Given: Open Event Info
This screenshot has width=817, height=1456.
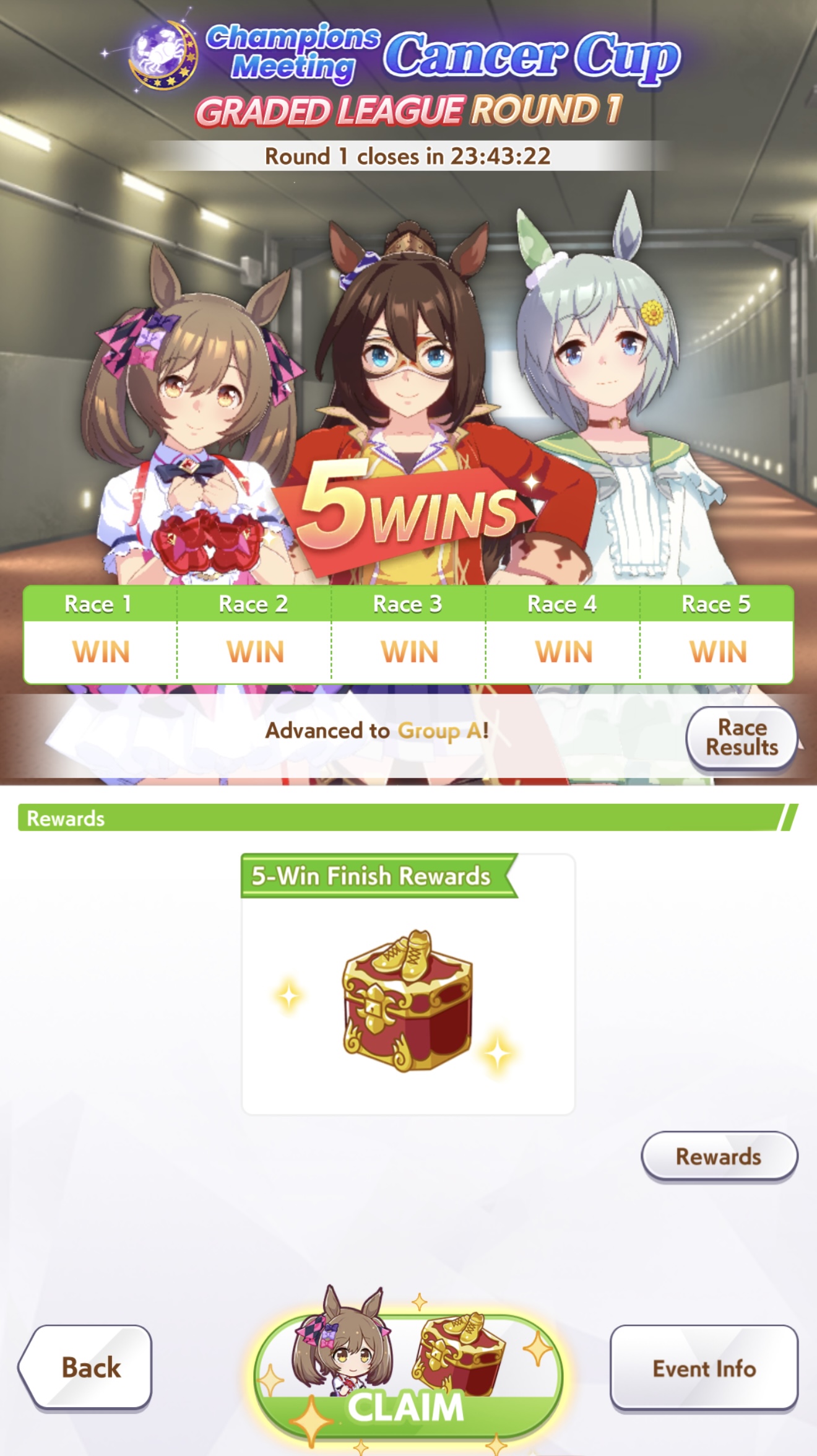Looking at the screenshot, I should point(704,1367).
